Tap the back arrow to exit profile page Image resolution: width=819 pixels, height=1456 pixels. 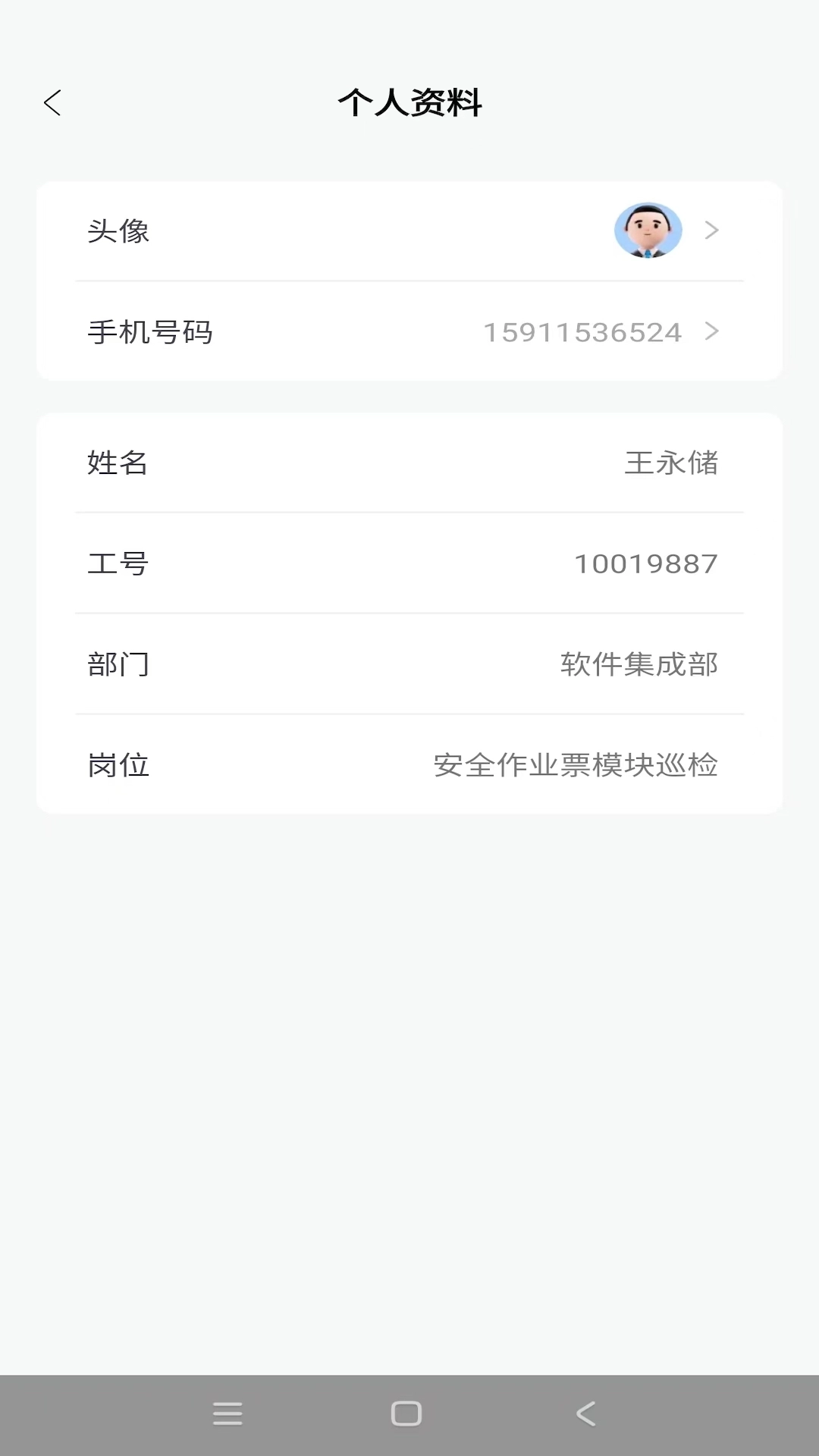pyautogui.click(x=52, y=102)
